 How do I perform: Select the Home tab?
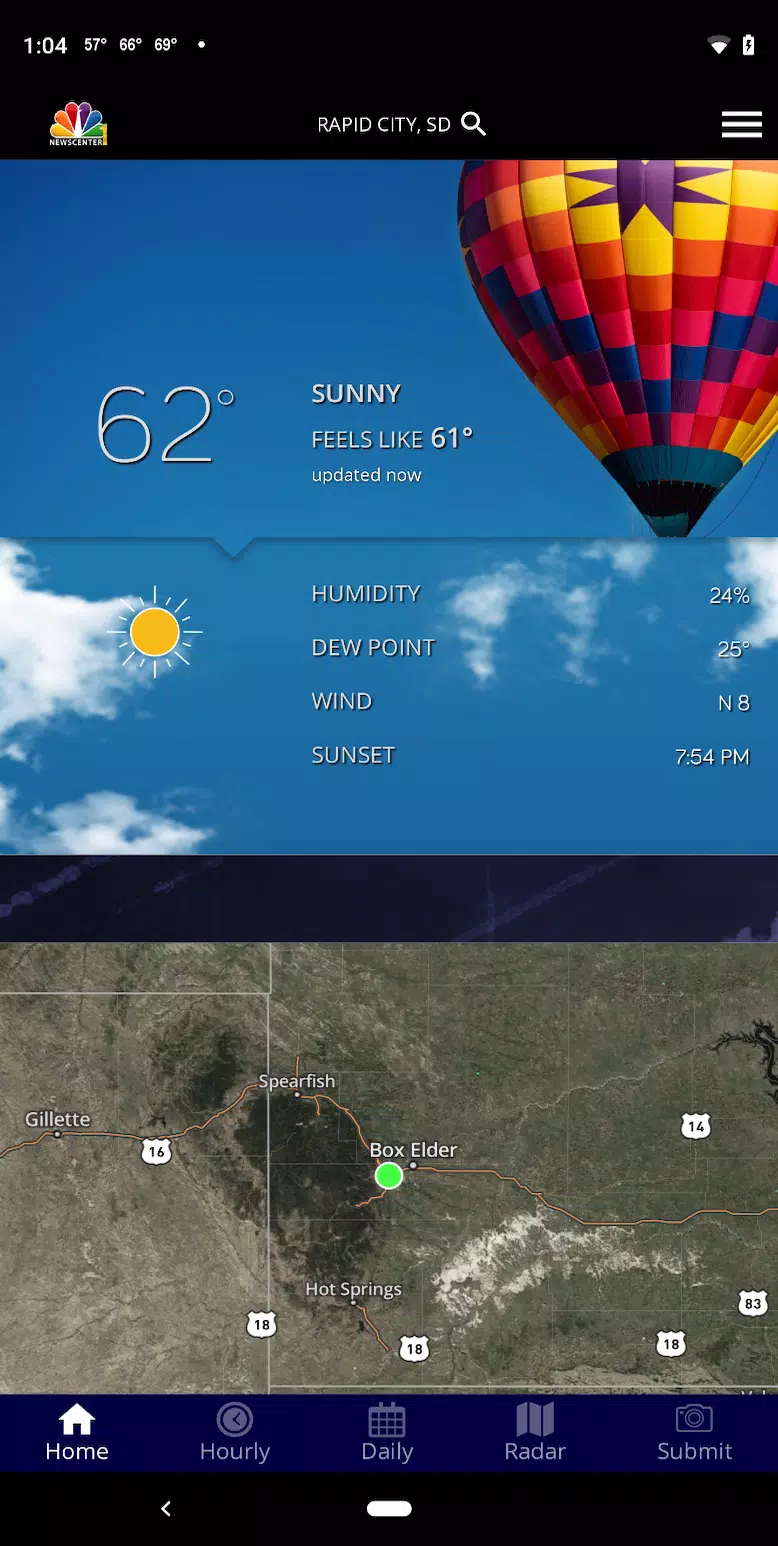(77, 1432)
